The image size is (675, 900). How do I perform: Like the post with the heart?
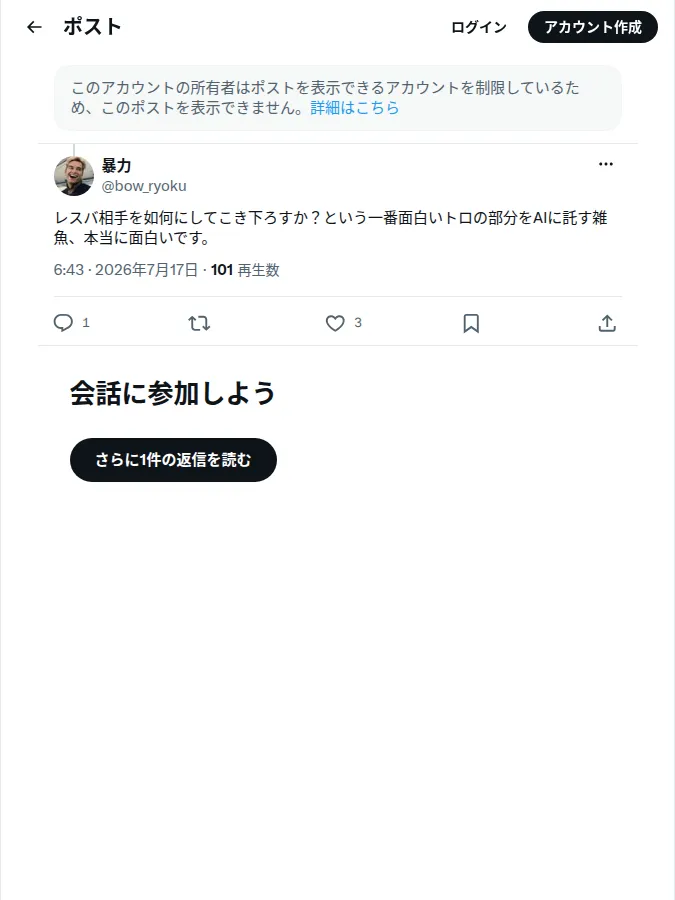click(x=335, y=323)
